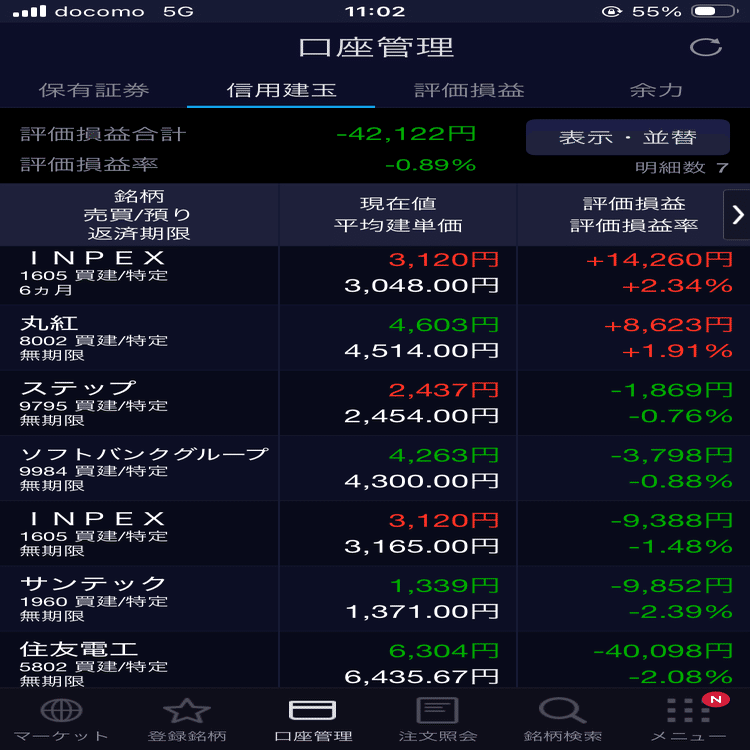Refresh the account data
The width and height of the screenshot is (750, 750).
[705, 48]
